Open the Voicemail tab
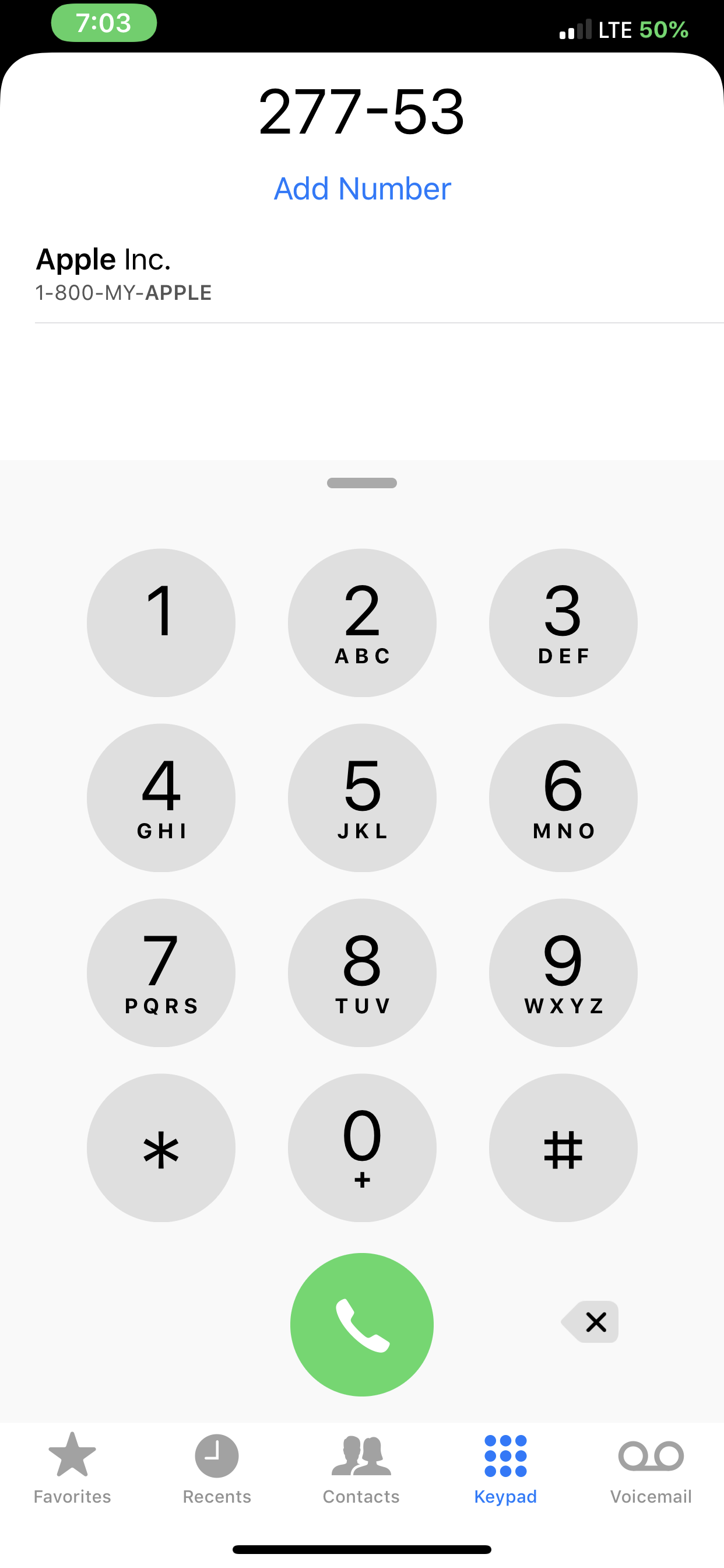724x1568 pixels. (651, 1468)
